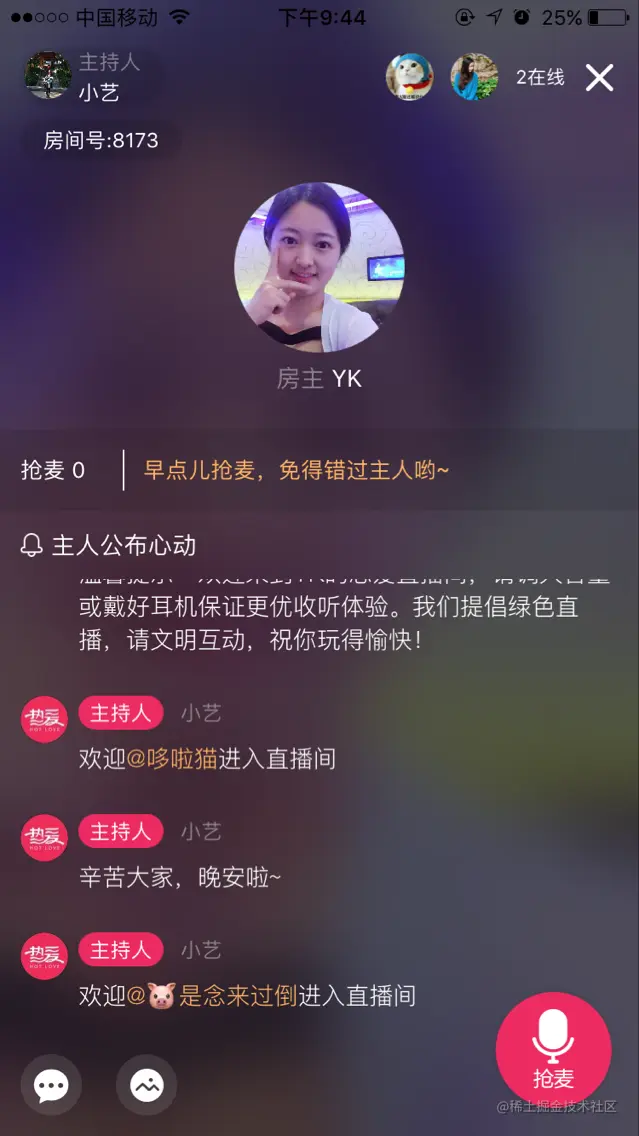The width and height of the screenshot is (639, 1136).
Task: View the cat-avatar audience member
Action: pyautogui.click(x=409, y=77)
